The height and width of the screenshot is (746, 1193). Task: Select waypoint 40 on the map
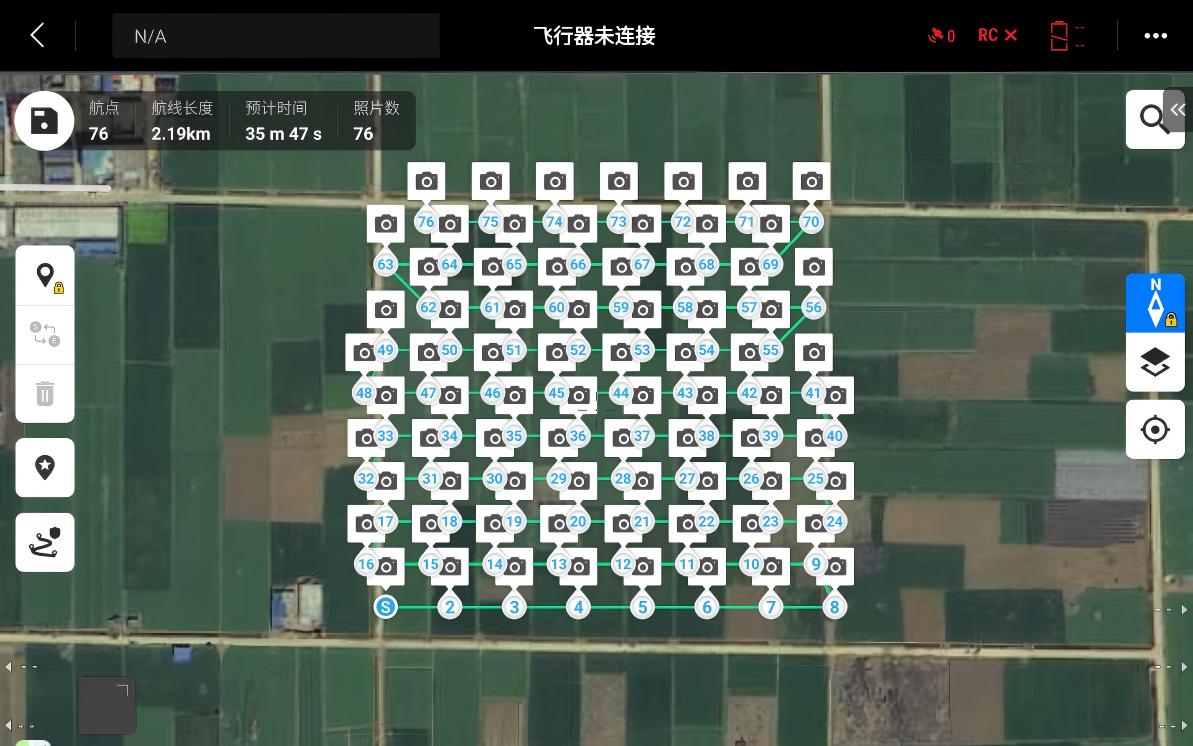coord(835,435)
